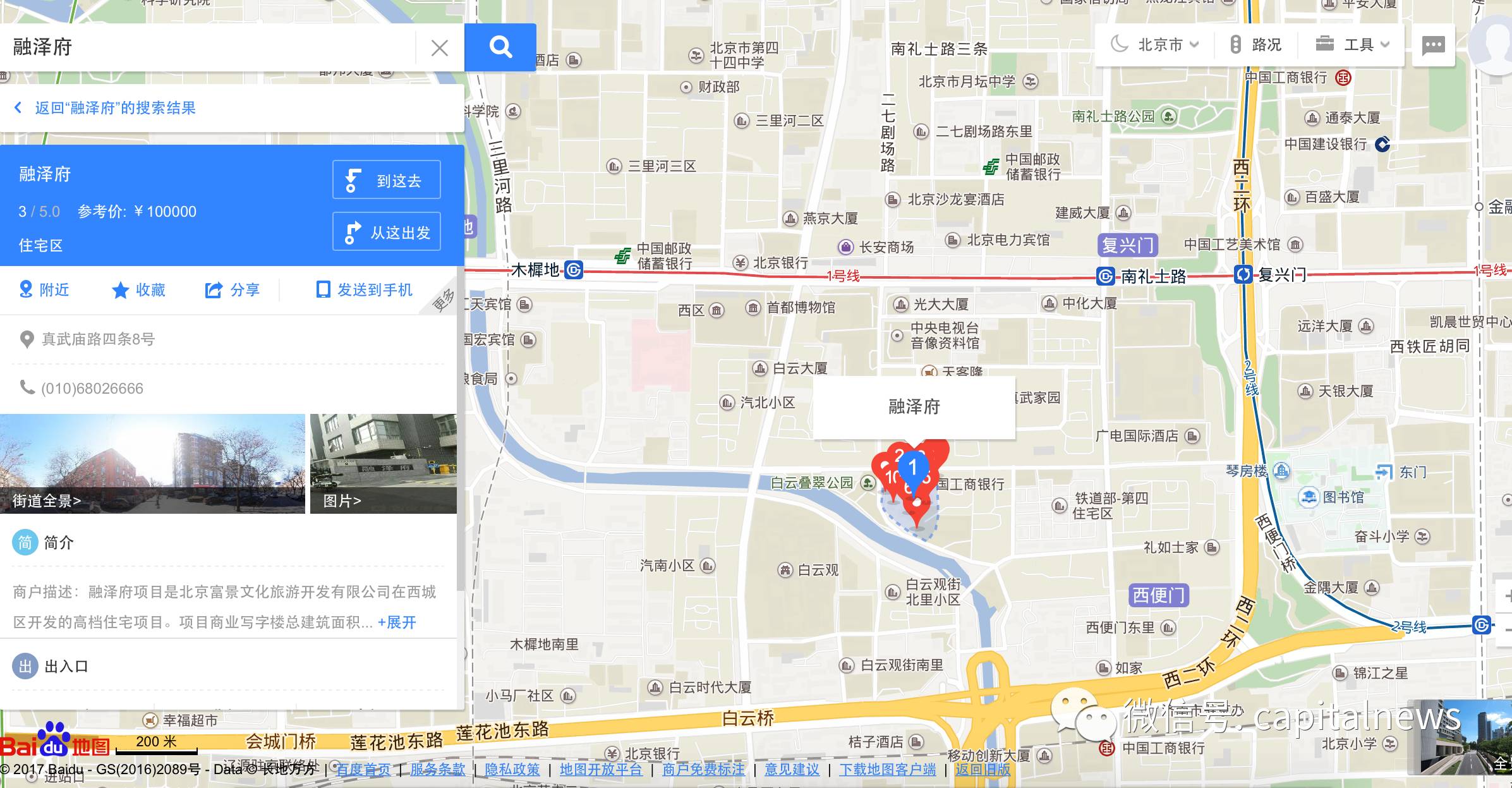The height and width of the screenshot is (788, 1512).
Task: Open the 图片 photo gallery
Action: tap(383, 463)
